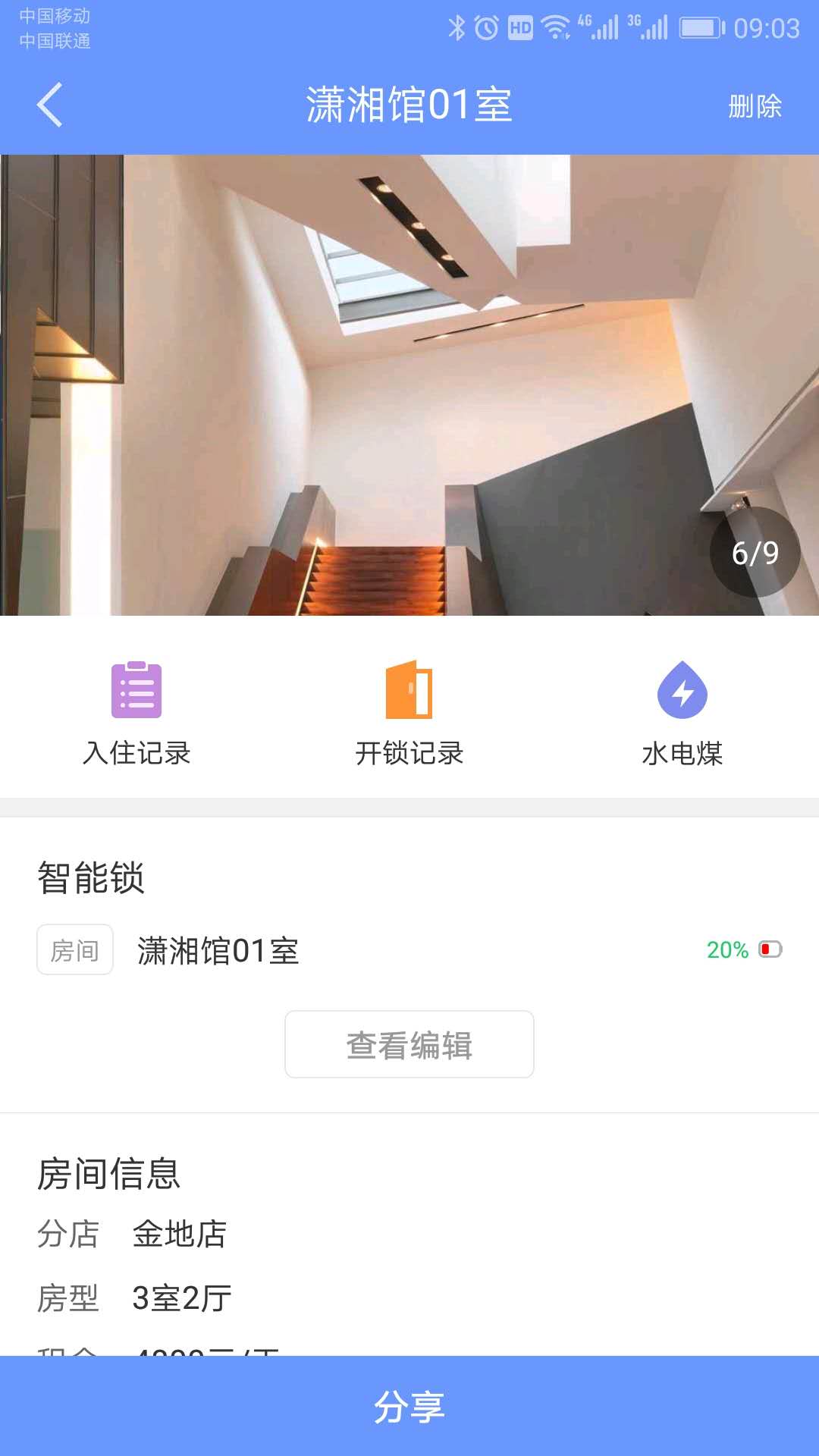Open the staircase room photo
Viewport: 819px width, 1456px height.
click(x=409, y=379)
